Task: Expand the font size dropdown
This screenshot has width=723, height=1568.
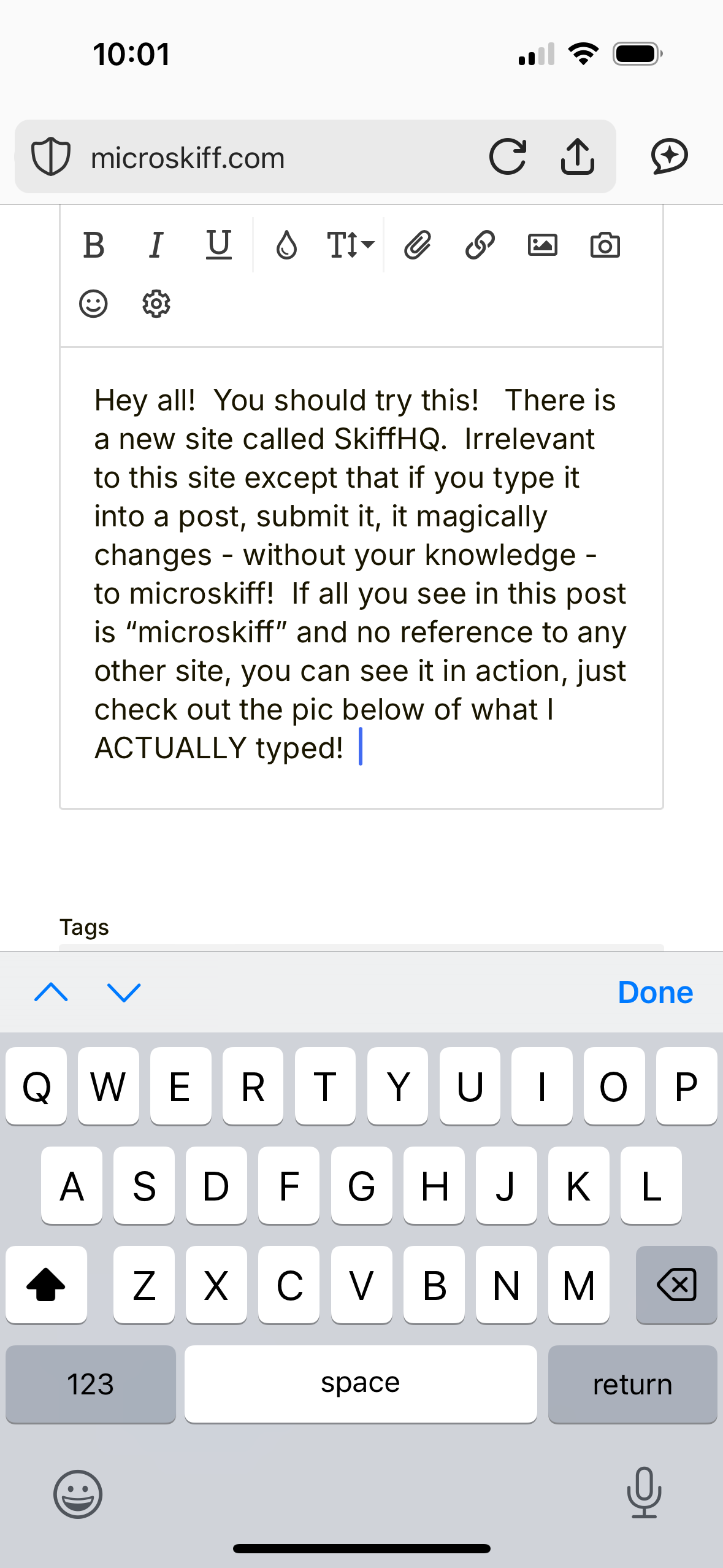Action: pyautogui.click(x=350, y=245)
